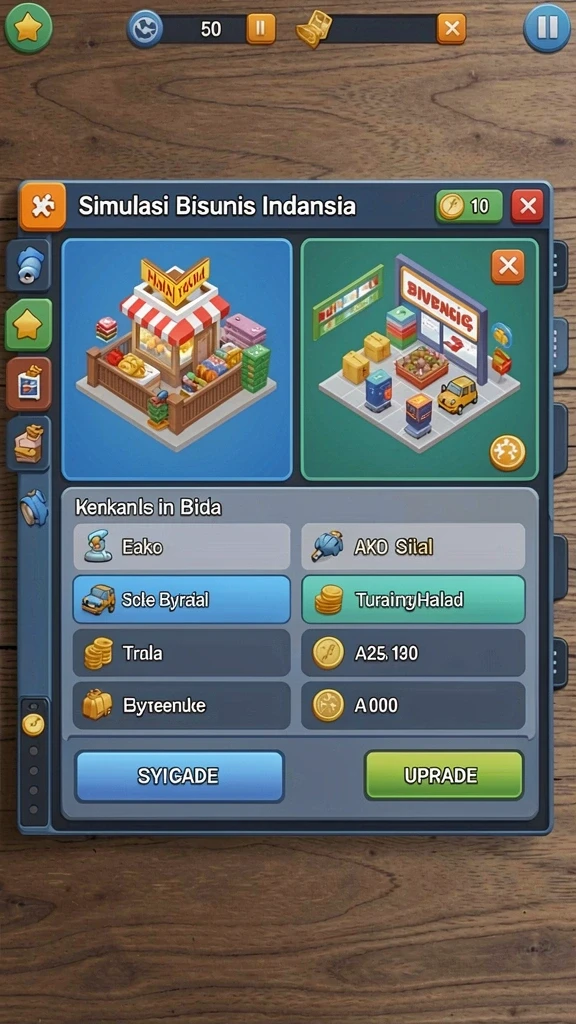The image size is (576, 1024).
Task: Tap the green star button at top left
Action: tap(28, 28)
